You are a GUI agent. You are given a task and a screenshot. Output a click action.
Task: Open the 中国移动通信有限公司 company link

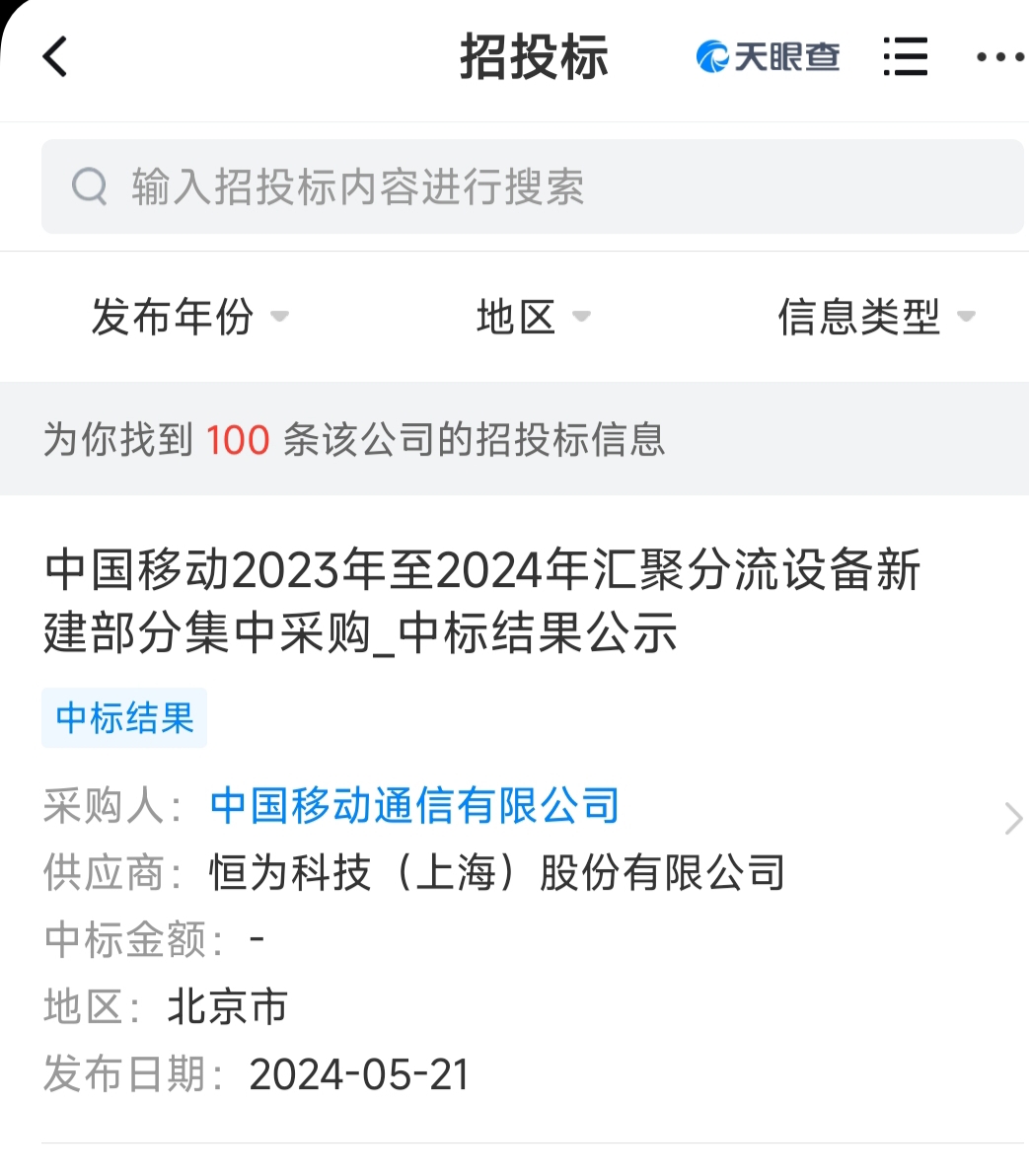click(415, 806)
